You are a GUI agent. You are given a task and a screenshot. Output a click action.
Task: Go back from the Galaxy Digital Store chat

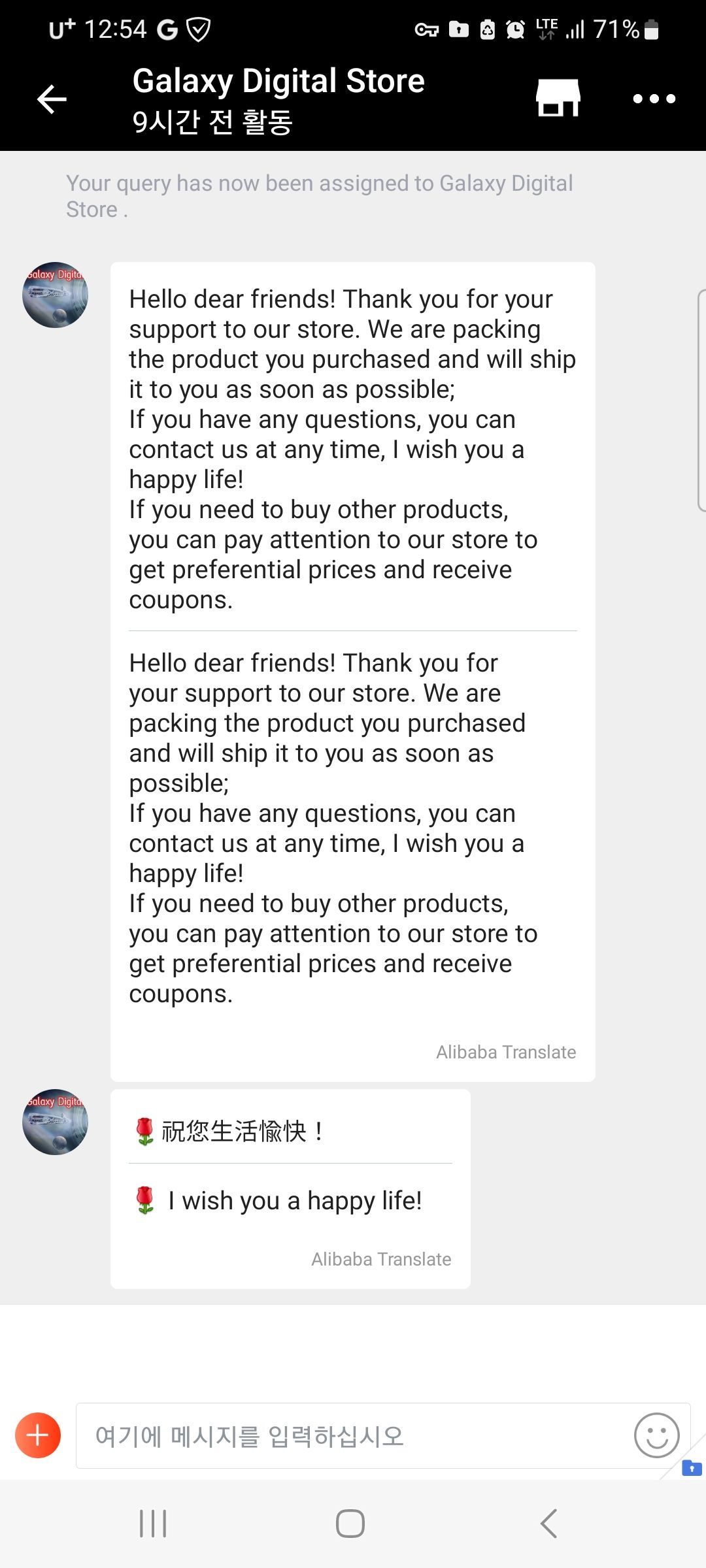click(x=52, y=99)
